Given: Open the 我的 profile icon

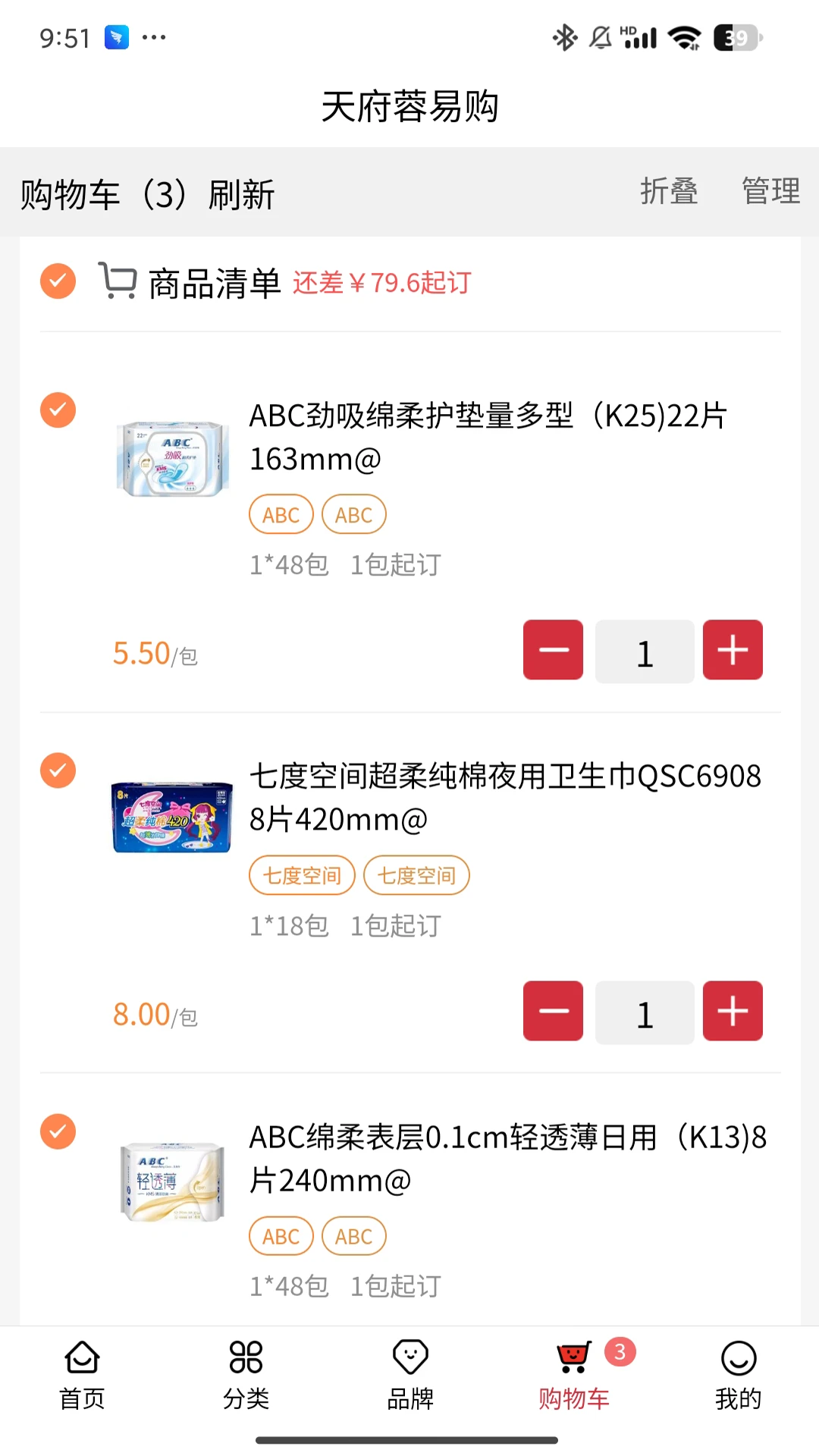Looking at the screenshot, I should 736,1357.
